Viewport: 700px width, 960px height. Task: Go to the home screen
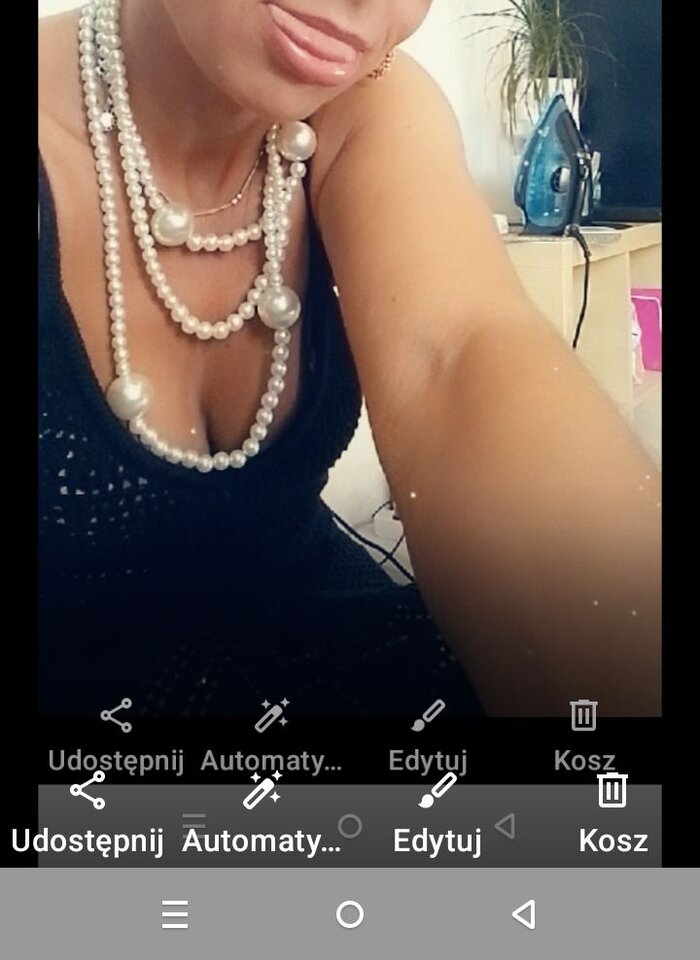tap(350, 914)
